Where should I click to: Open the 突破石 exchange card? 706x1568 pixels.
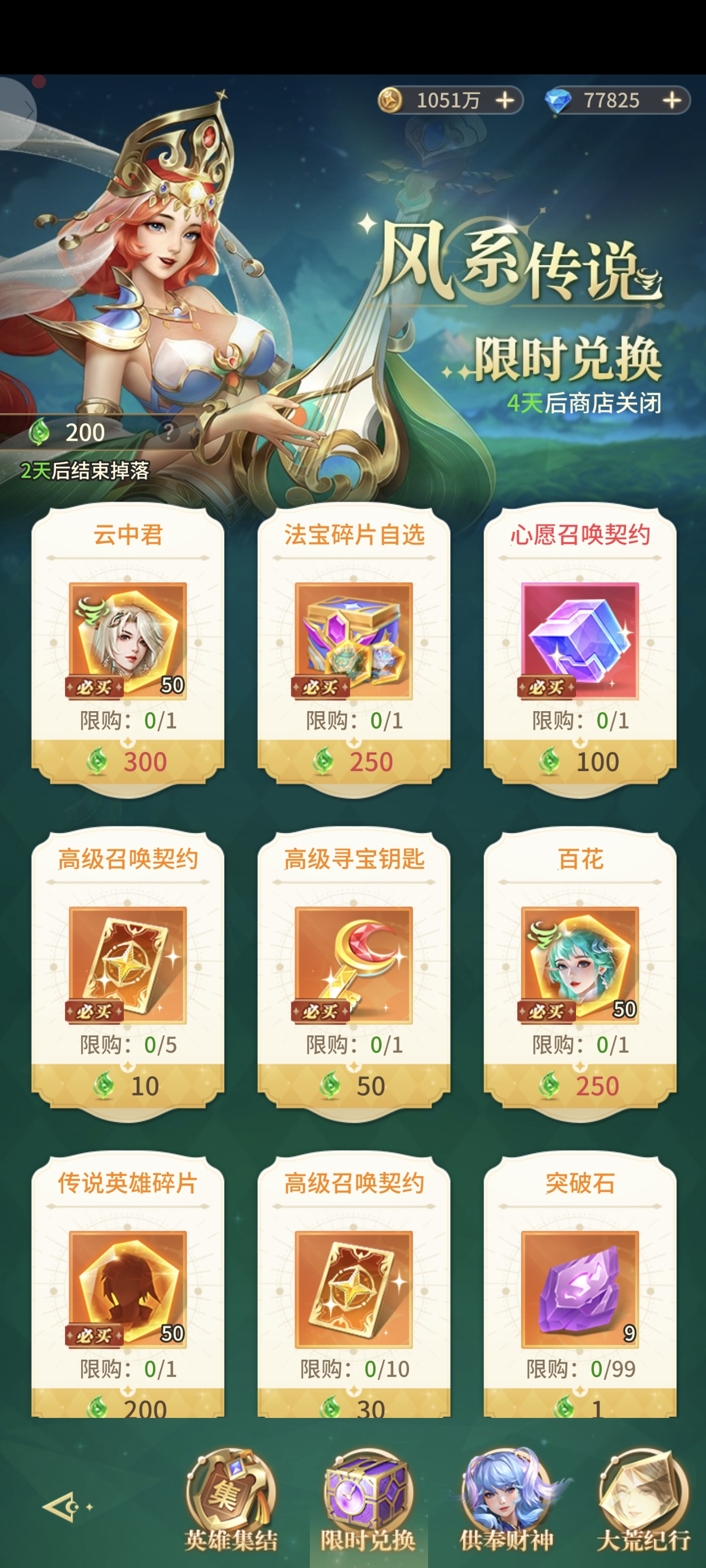pos(579,1290)
